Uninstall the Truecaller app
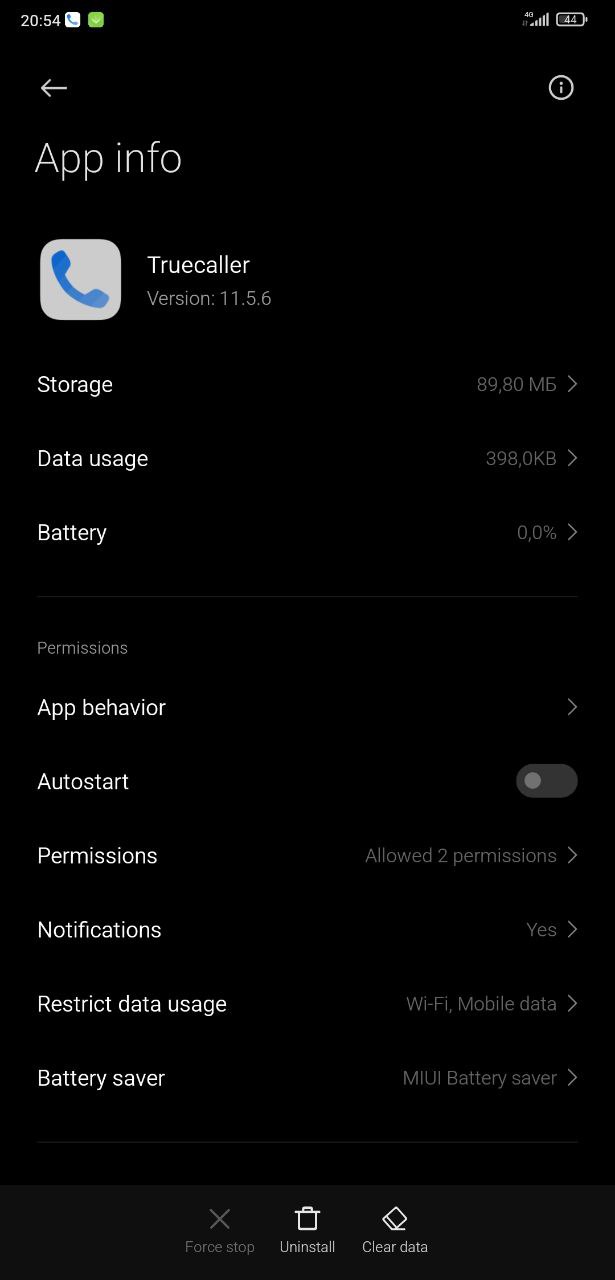This screenshot has height=1280, width=615. [x=307, y=1230]
